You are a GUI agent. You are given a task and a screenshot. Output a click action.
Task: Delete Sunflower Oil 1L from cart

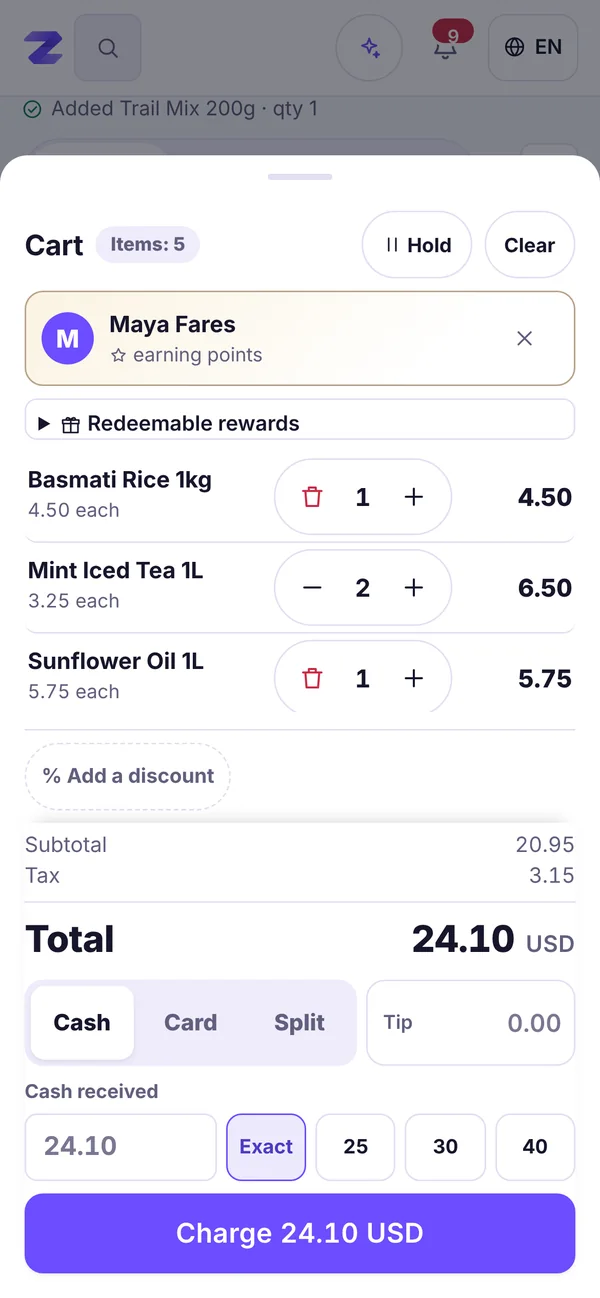pyautogui.click(x=312, y=679)
